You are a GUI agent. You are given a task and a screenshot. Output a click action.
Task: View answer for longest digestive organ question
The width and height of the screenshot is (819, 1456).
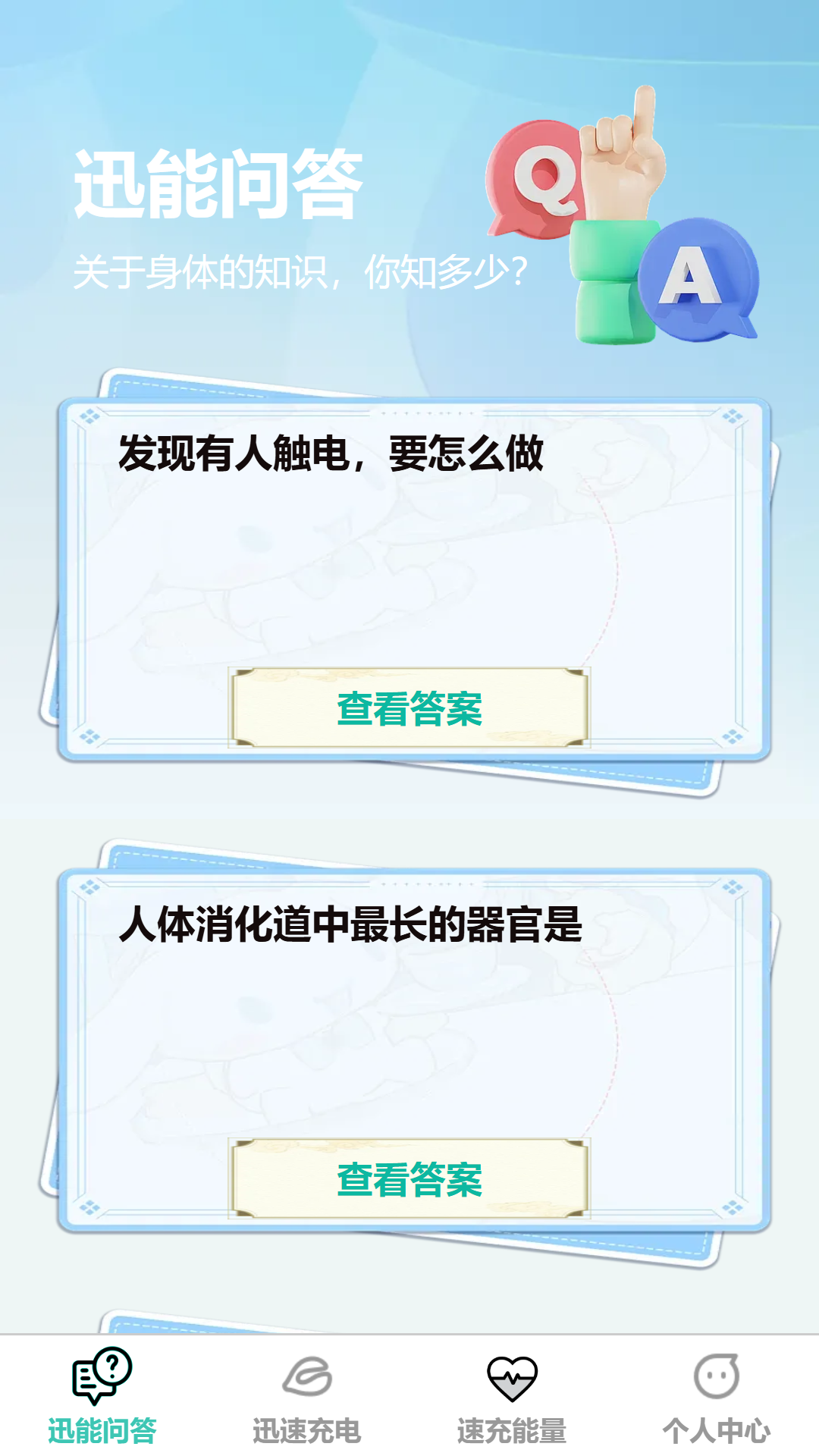(409, 1179)
